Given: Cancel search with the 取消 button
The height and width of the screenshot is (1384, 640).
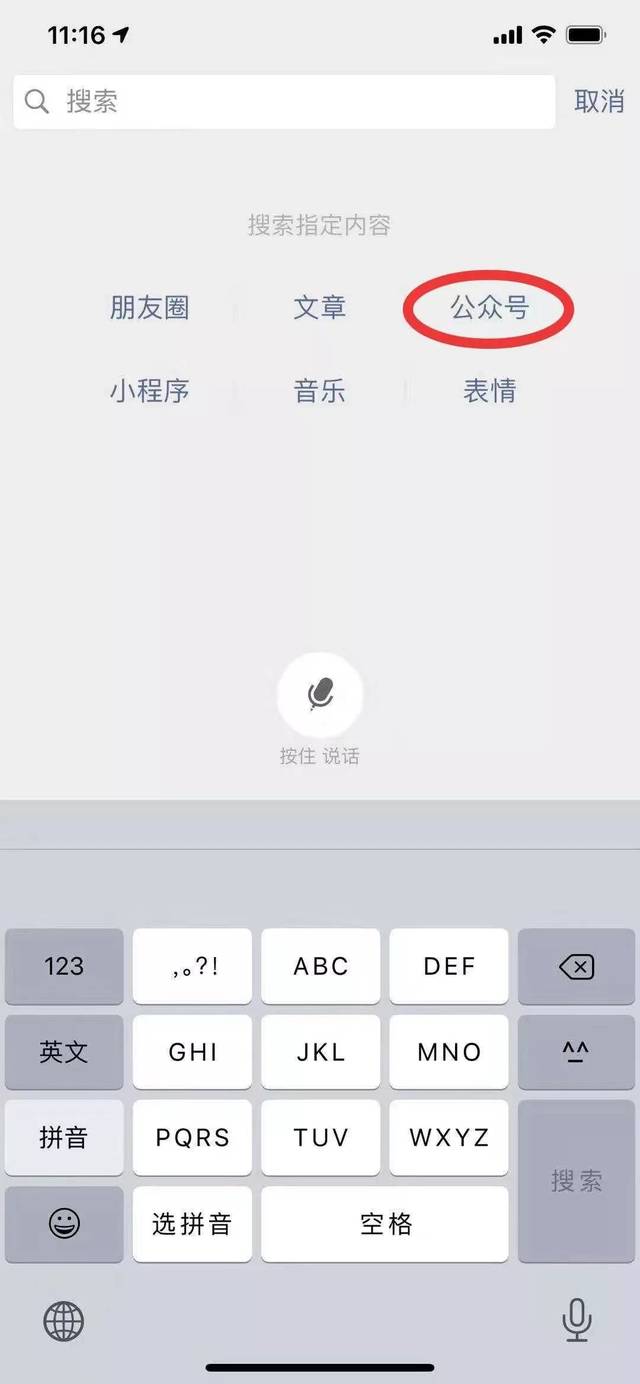Looking at the screenshot, I should pos(599,101).
